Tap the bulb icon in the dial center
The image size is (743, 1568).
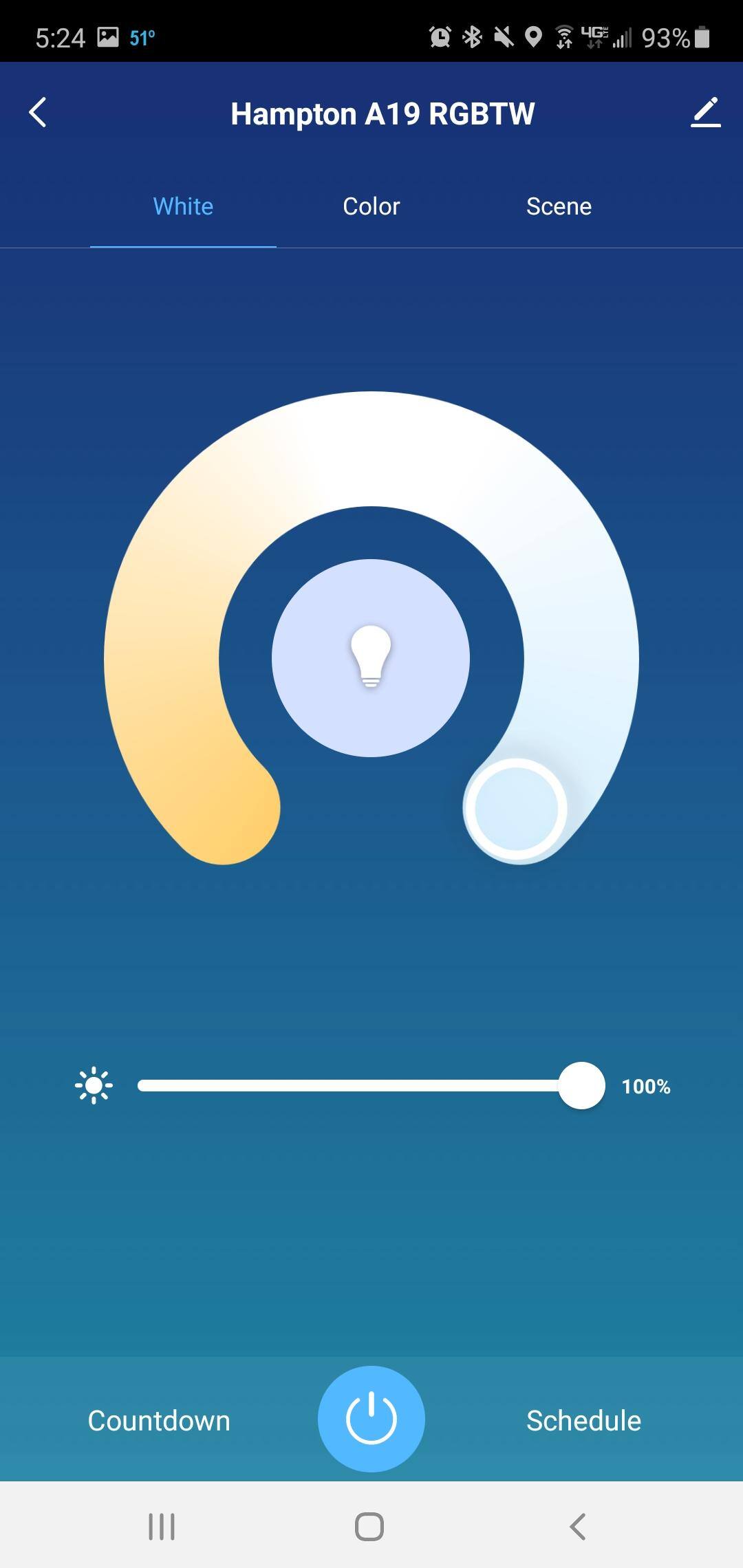(371, 657)
